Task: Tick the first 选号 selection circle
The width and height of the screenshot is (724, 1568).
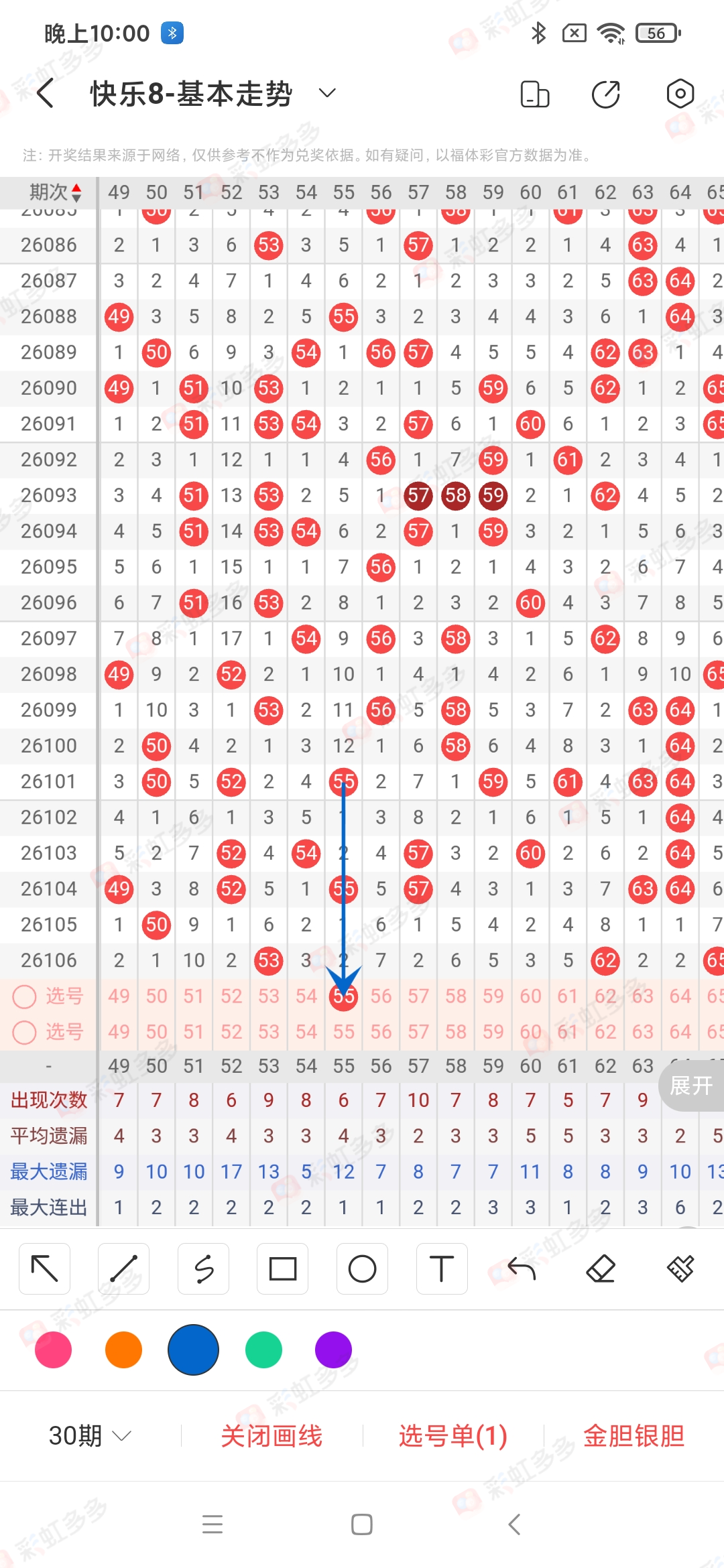Action: click(25, 996)
